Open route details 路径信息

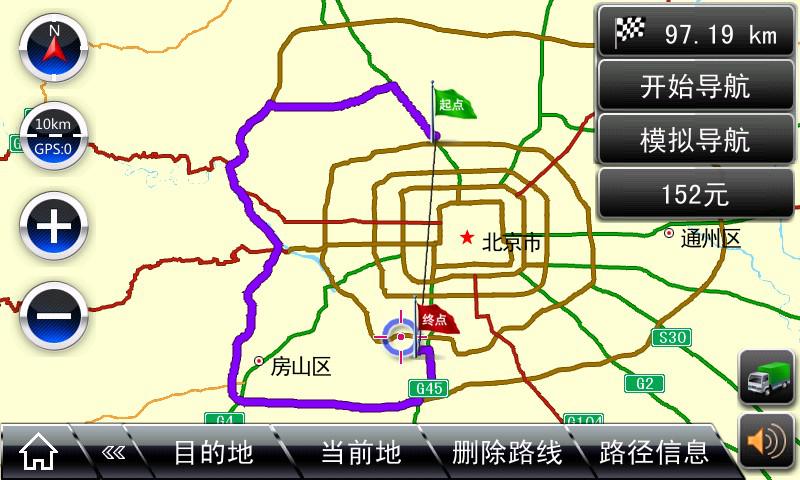pyautogui.click(x=654, y=453)
